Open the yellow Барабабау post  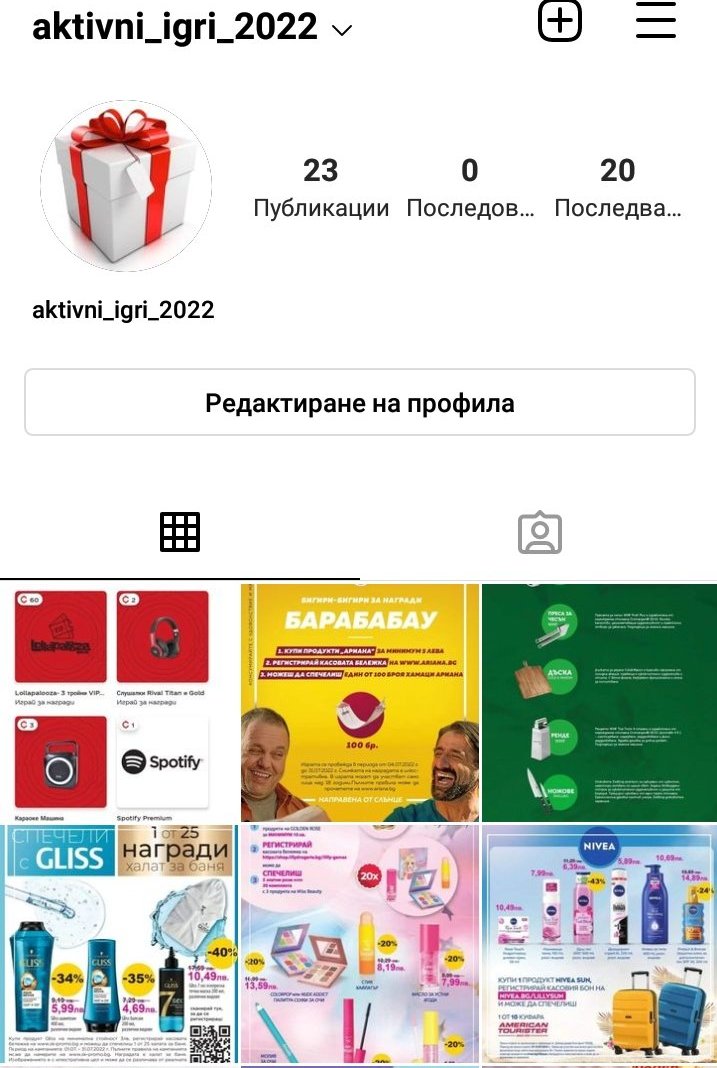(359, 702)
